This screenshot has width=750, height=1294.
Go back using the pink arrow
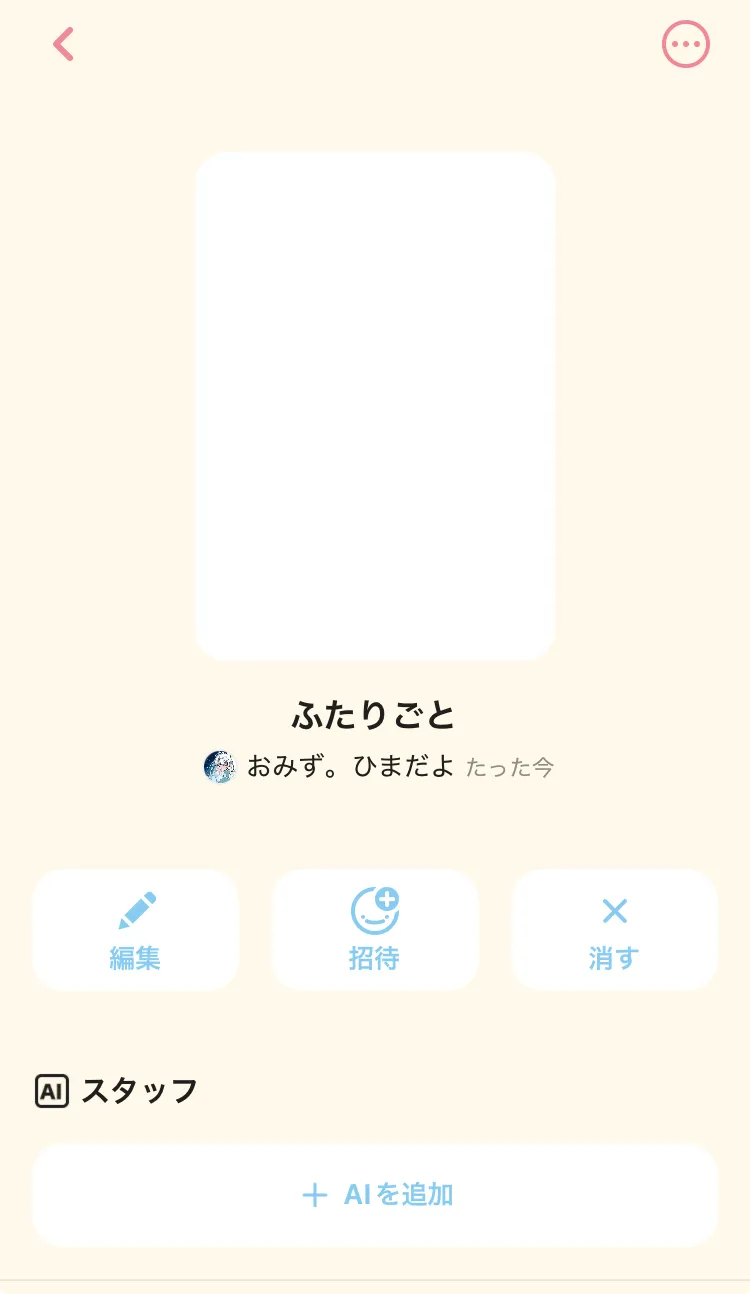(x=64, y=44)
